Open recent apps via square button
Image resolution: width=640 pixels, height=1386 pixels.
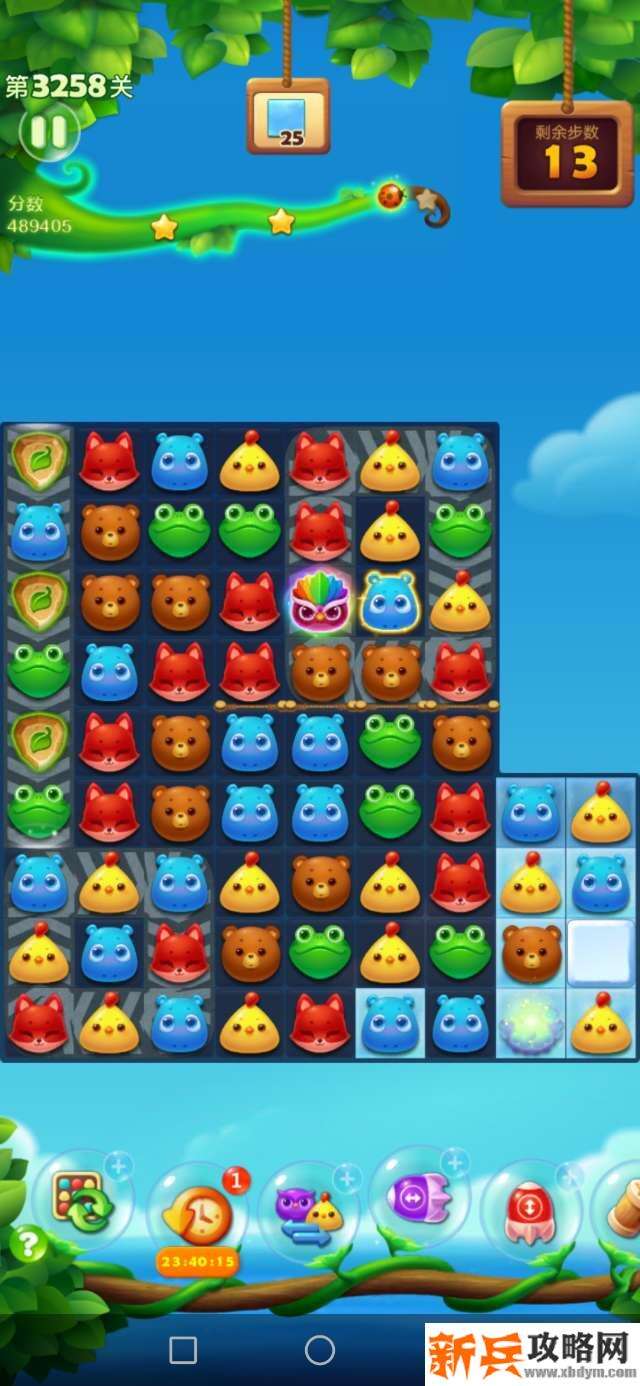point(183,1351)
